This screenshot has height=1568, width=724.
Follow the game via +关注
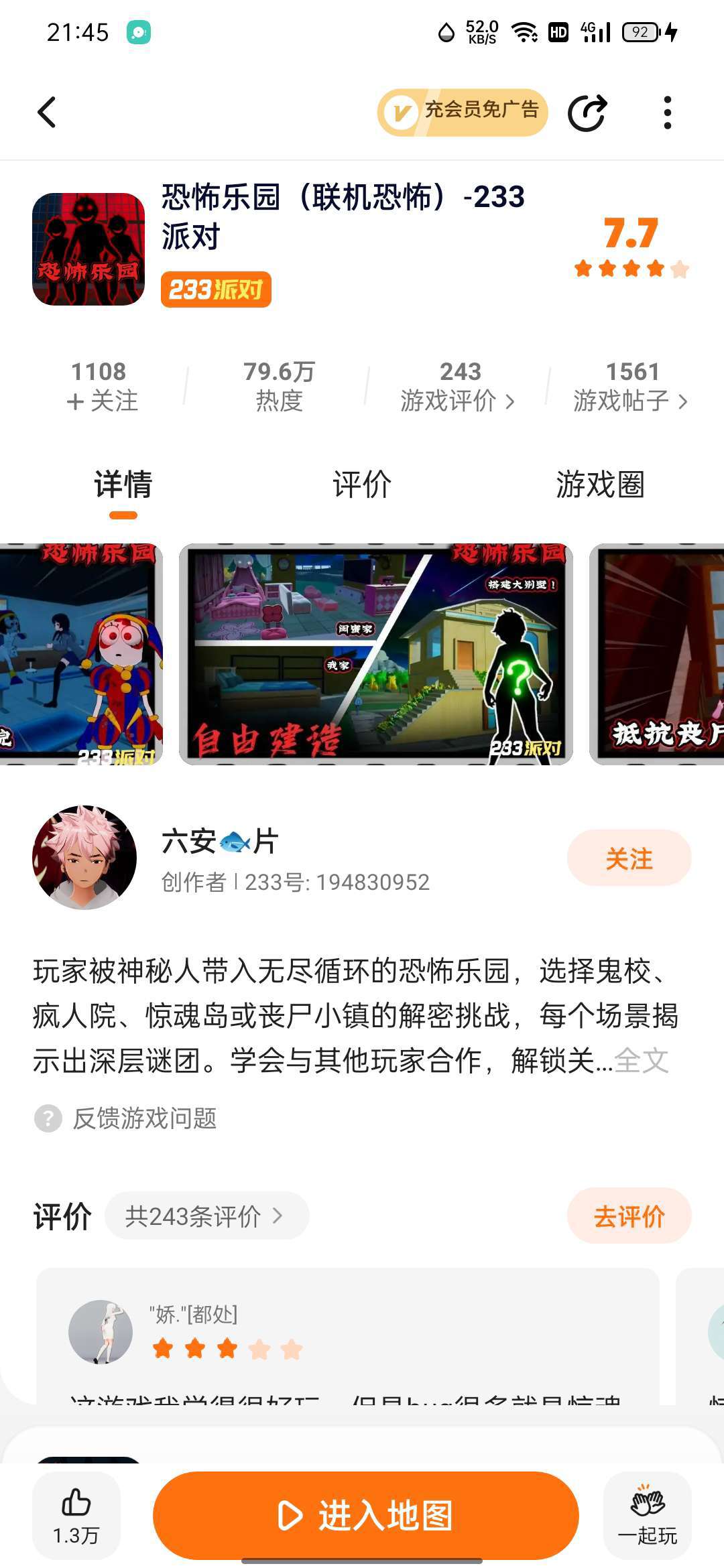tap(102, 401)
